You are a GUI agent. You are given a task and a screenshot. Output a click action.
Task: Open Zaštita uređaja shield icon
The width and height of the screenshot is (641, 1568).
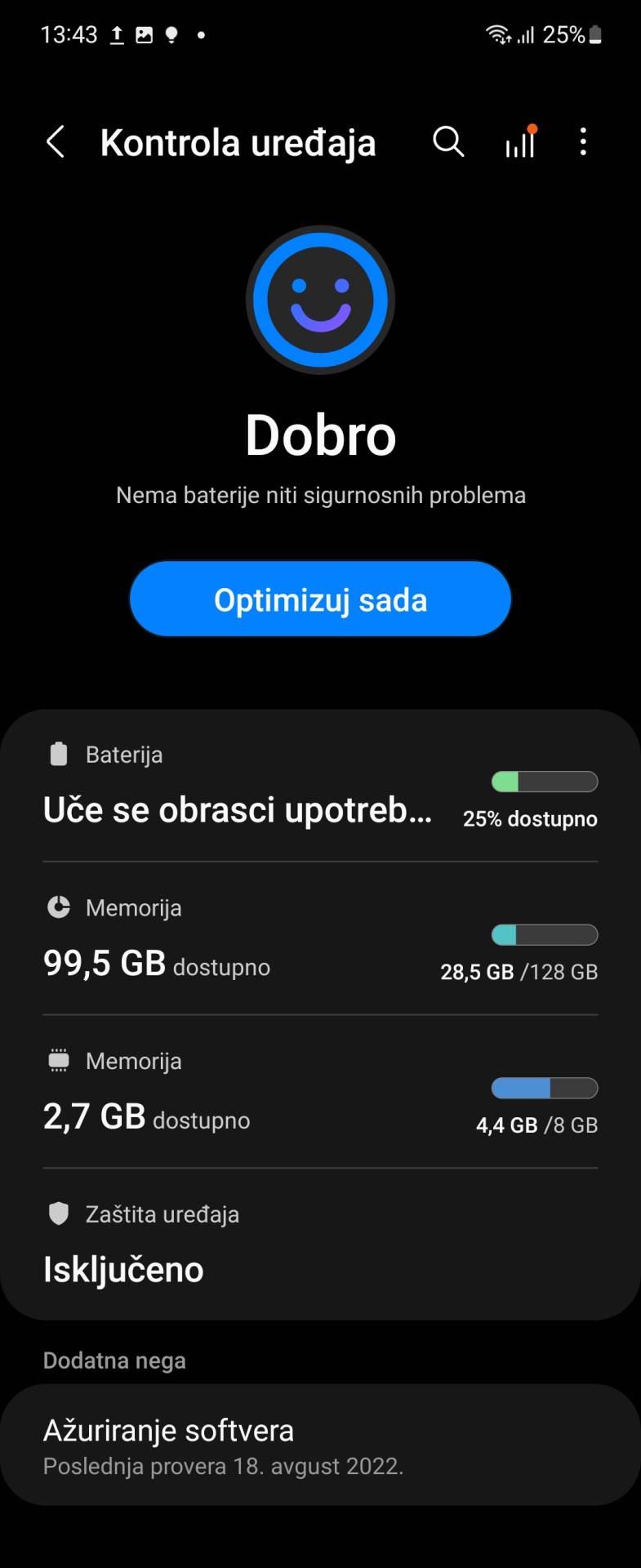(57, 1213)
